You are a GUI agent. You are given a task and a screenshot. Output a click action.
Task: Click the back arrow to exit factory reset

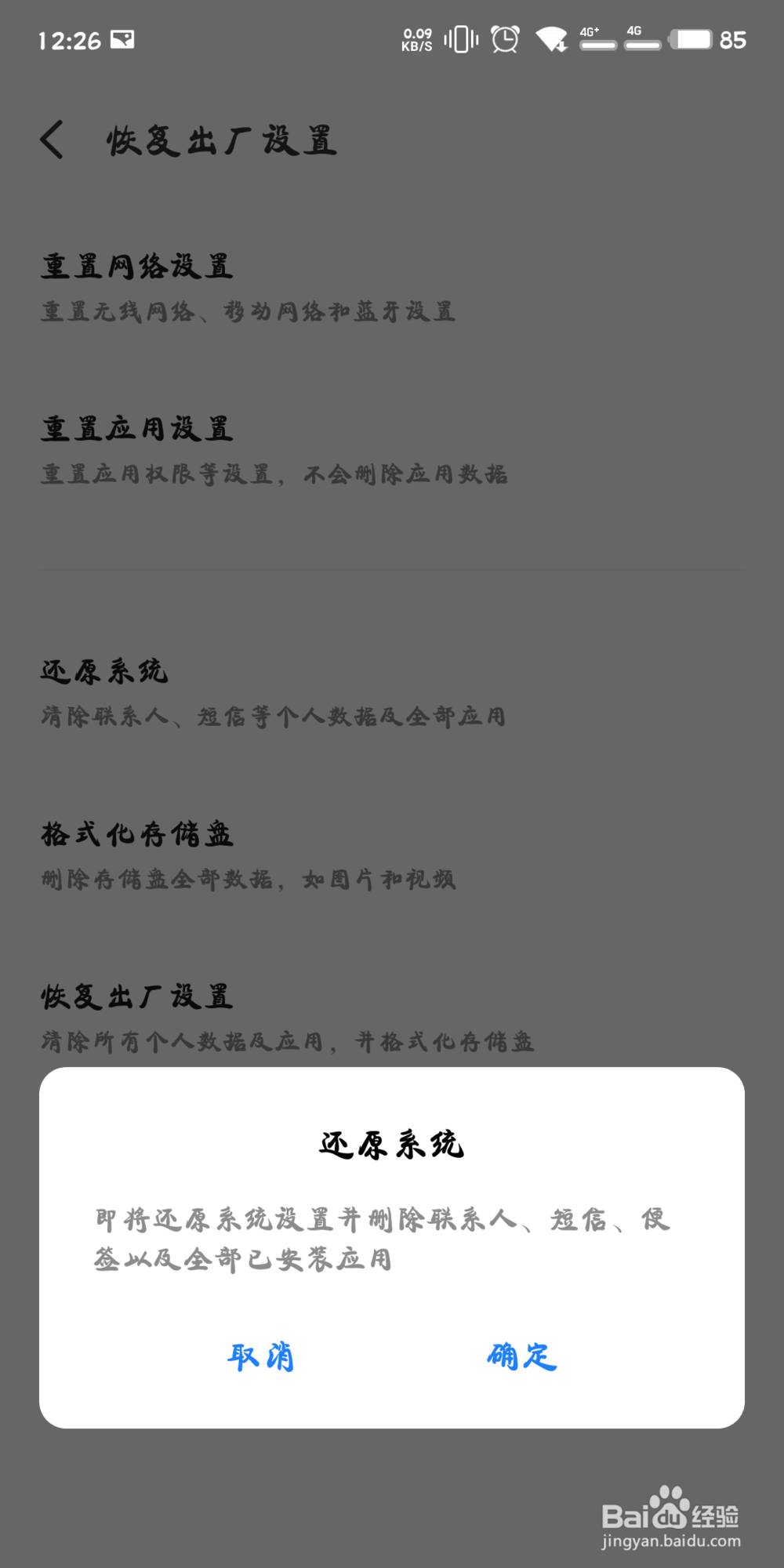click(52, 140)
